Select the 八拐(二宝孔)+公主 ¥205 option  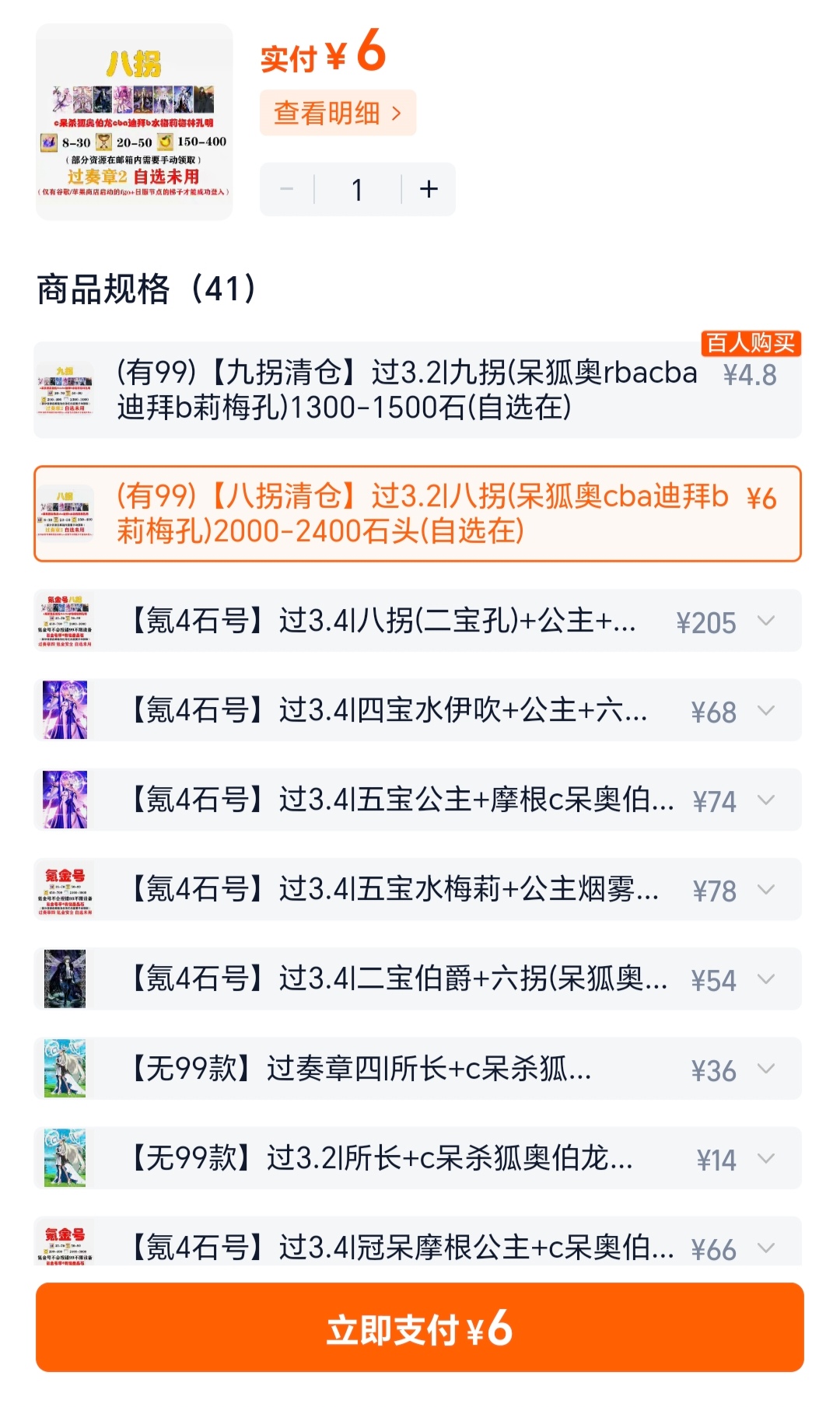click(x=417, y=621)
